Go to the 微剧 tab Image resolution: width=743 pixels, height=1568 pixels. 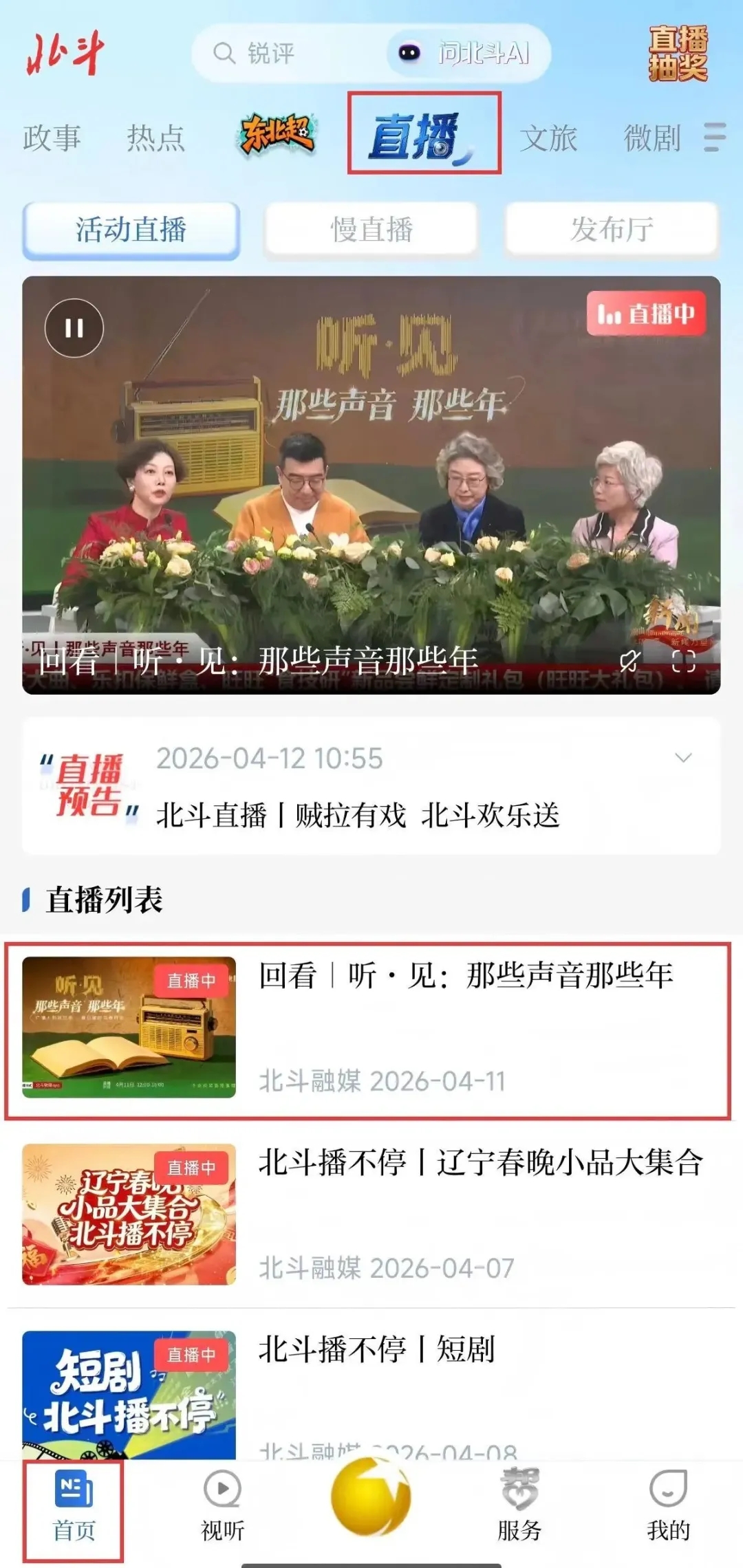pos(652,138)
